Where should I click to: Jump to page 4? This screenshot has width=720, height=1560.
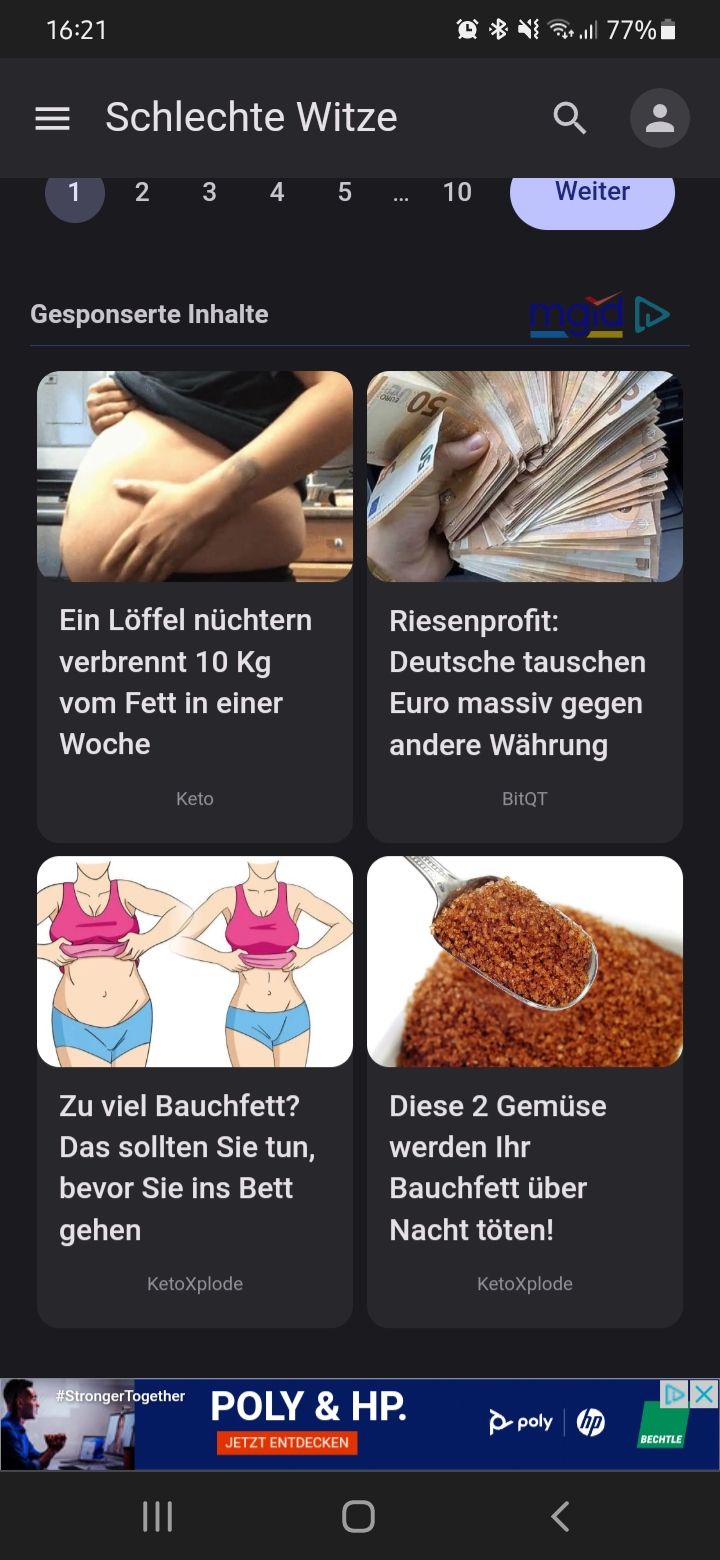tap(277, 192)
